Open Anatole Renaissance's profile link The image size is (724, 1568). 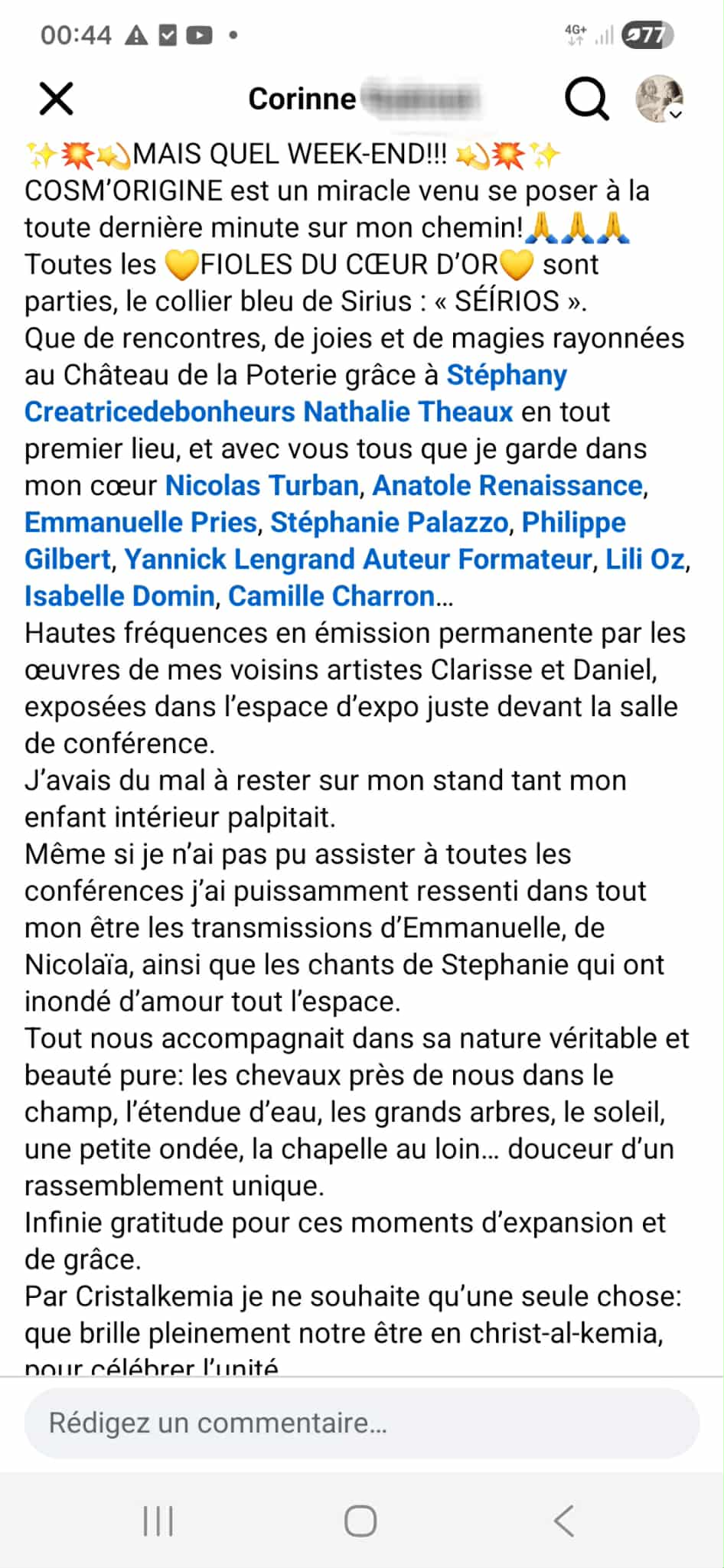click(x=507, y=485)
